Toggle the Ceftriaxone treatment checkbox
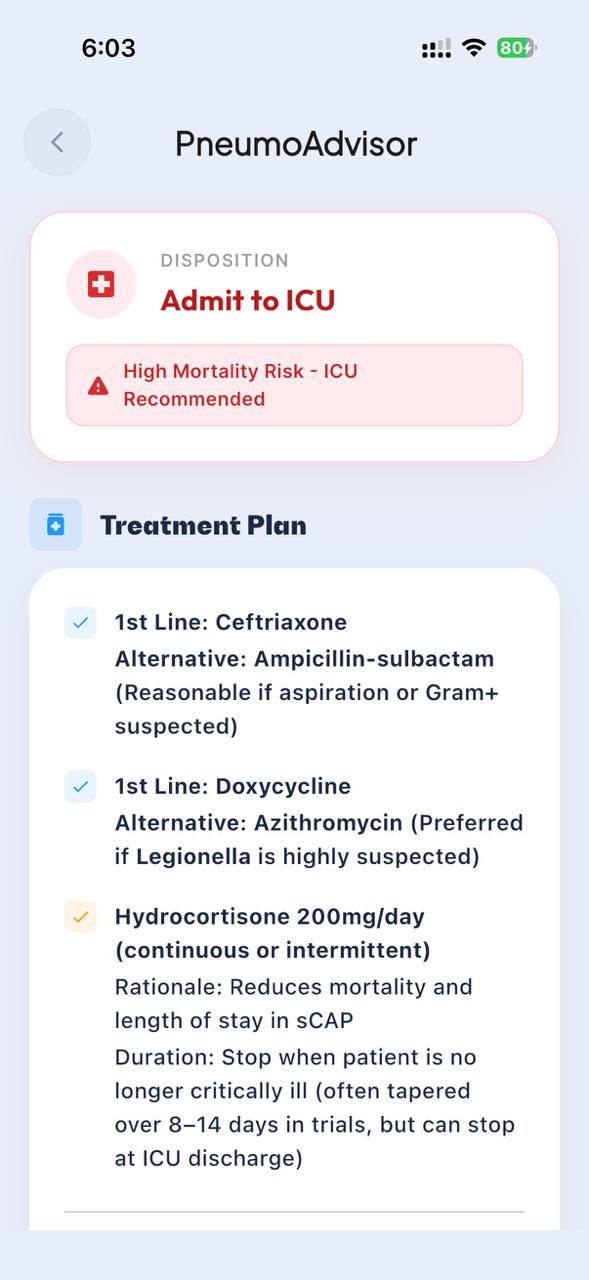The height and width of the screenshot is (1280, 589). click(x=81, y=622)
